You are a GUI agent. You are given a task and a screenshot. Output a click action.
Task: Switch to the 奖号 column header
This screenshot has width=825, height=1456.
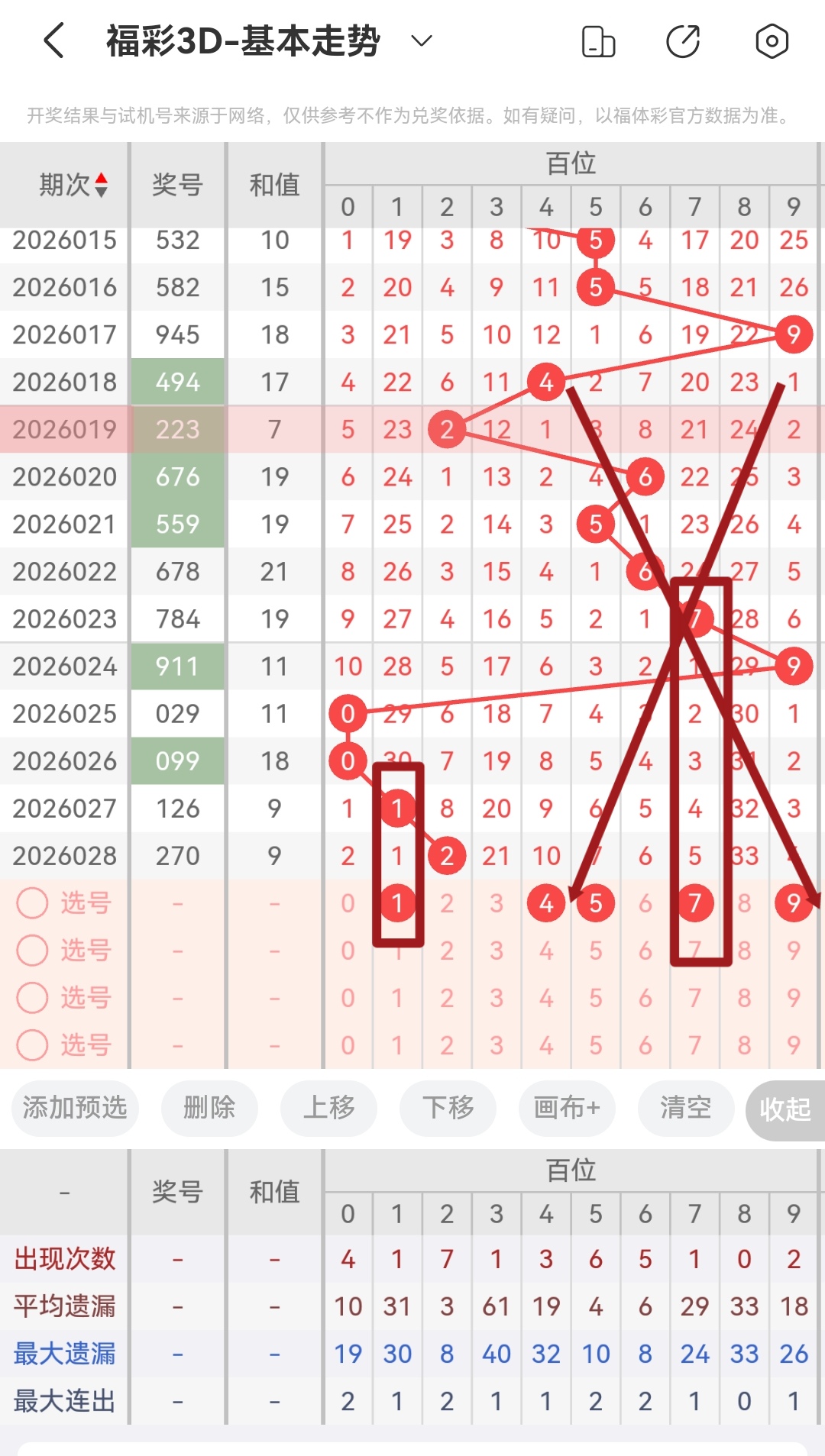click(x=177, y=183)
